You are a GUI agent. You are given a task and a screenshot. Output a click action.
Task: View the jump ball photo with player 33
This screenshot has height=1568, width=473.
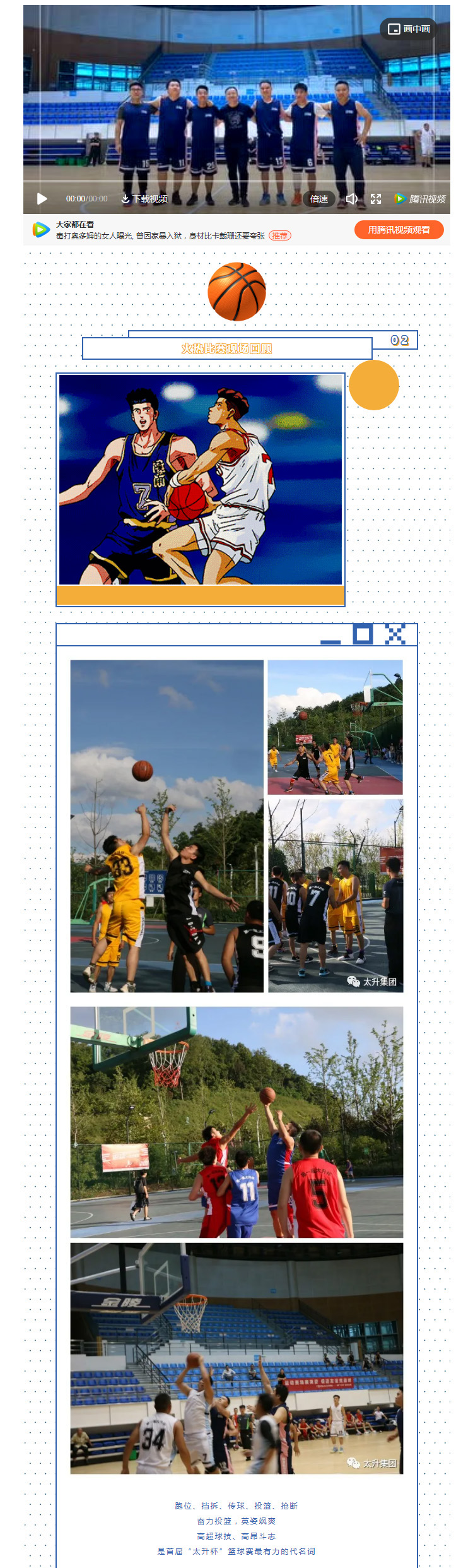(166, 826)
